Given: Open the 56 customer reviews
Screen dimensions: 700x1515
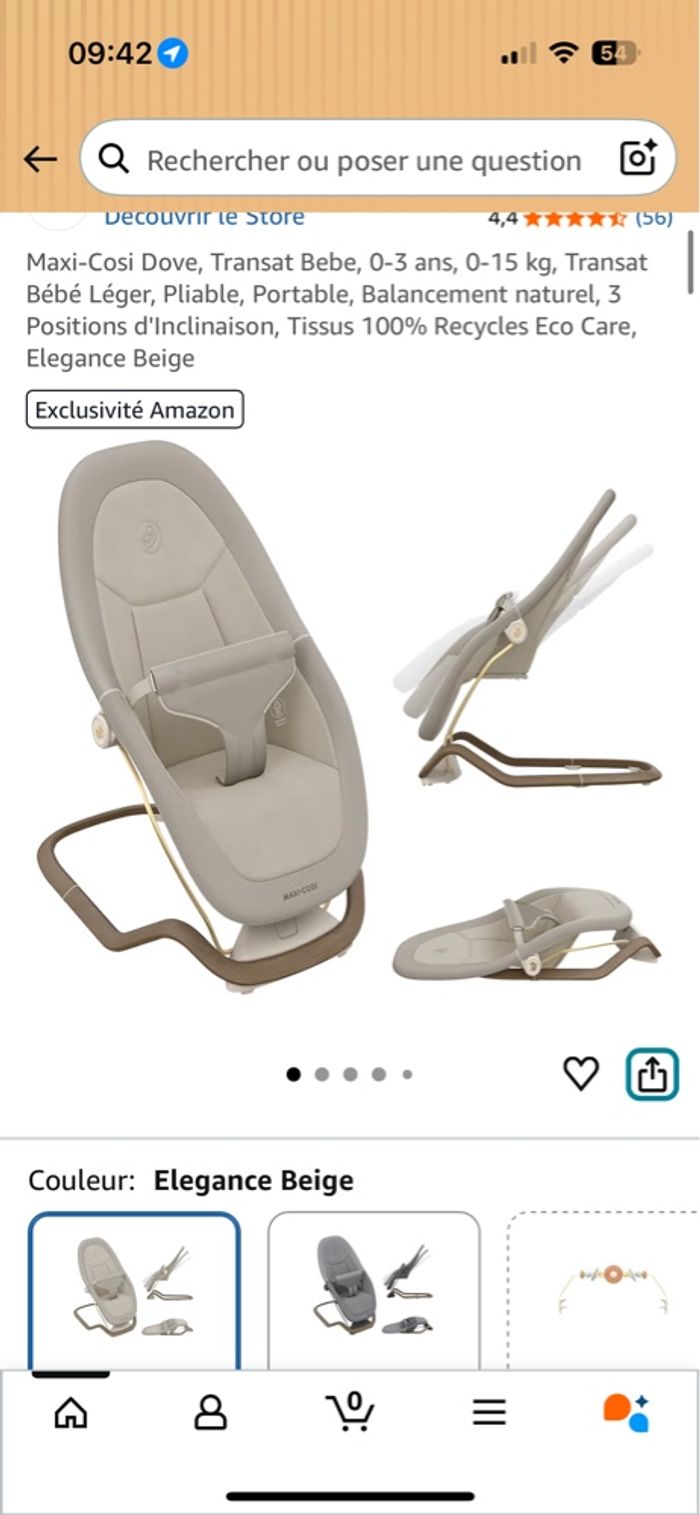Looking at the screenshot, I should click(x=654, y=217).
